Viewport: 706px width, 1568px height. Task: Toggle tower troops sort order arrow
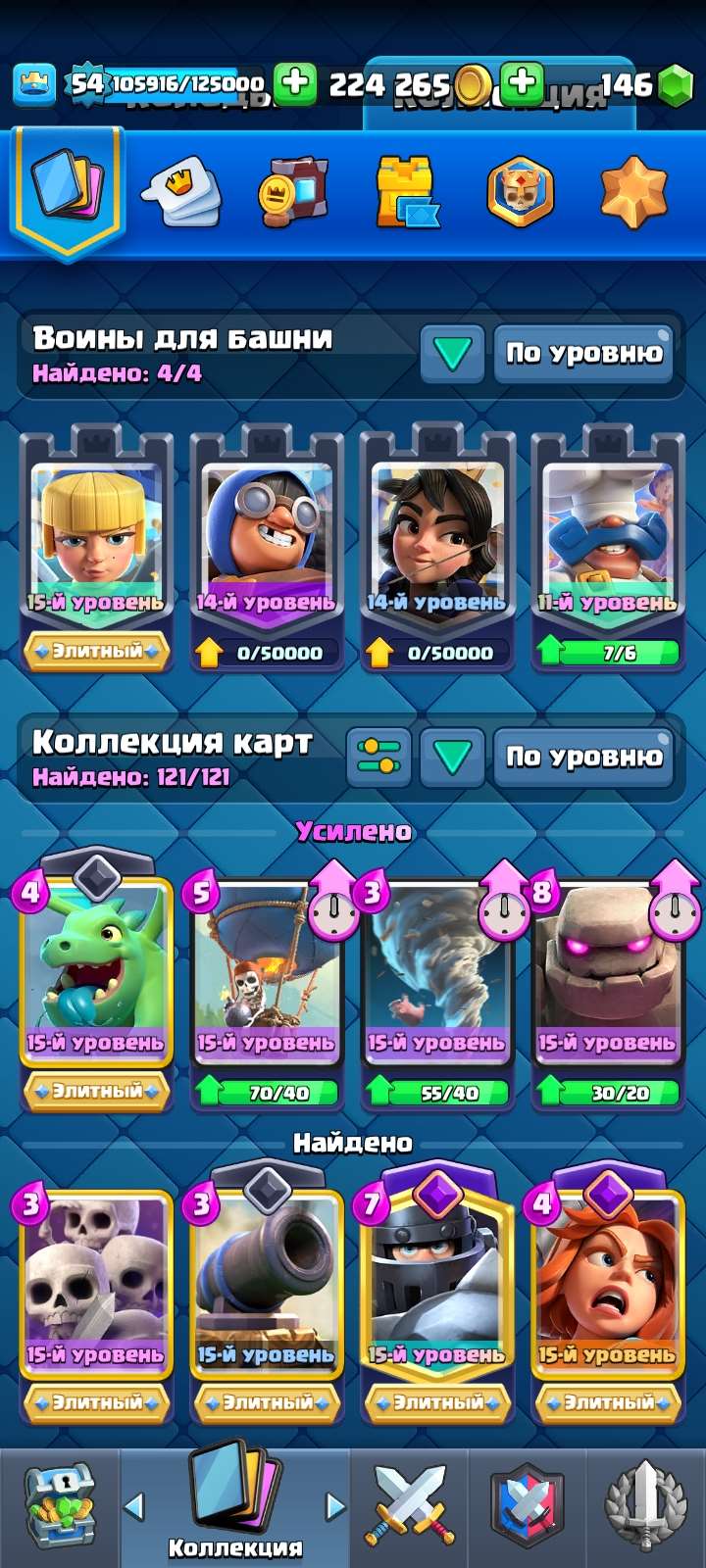click(452, 353)
